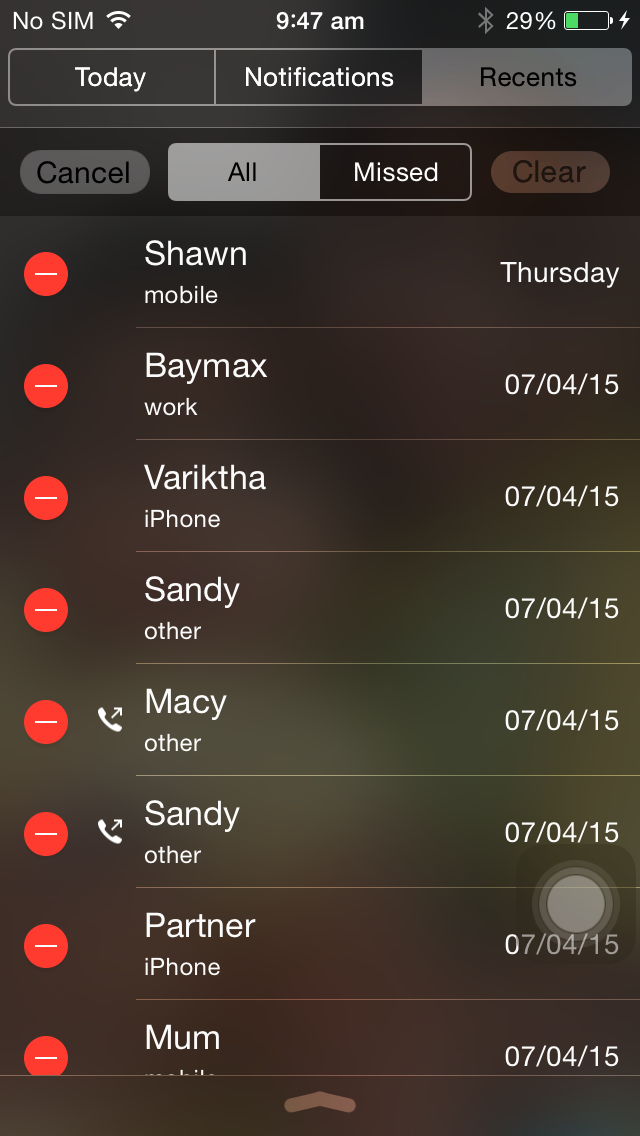Delete the Macy call entry
Viewport: 640px width, 1136px height.
[46, 722]
